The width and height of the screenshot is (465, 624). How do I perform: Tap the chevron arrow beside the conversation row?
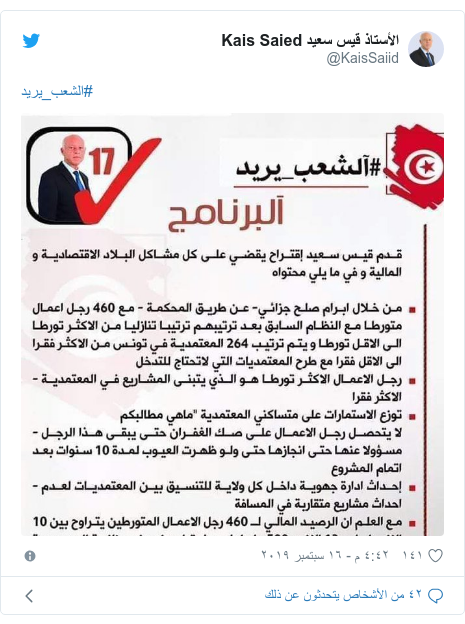click(x=29, y=596)
